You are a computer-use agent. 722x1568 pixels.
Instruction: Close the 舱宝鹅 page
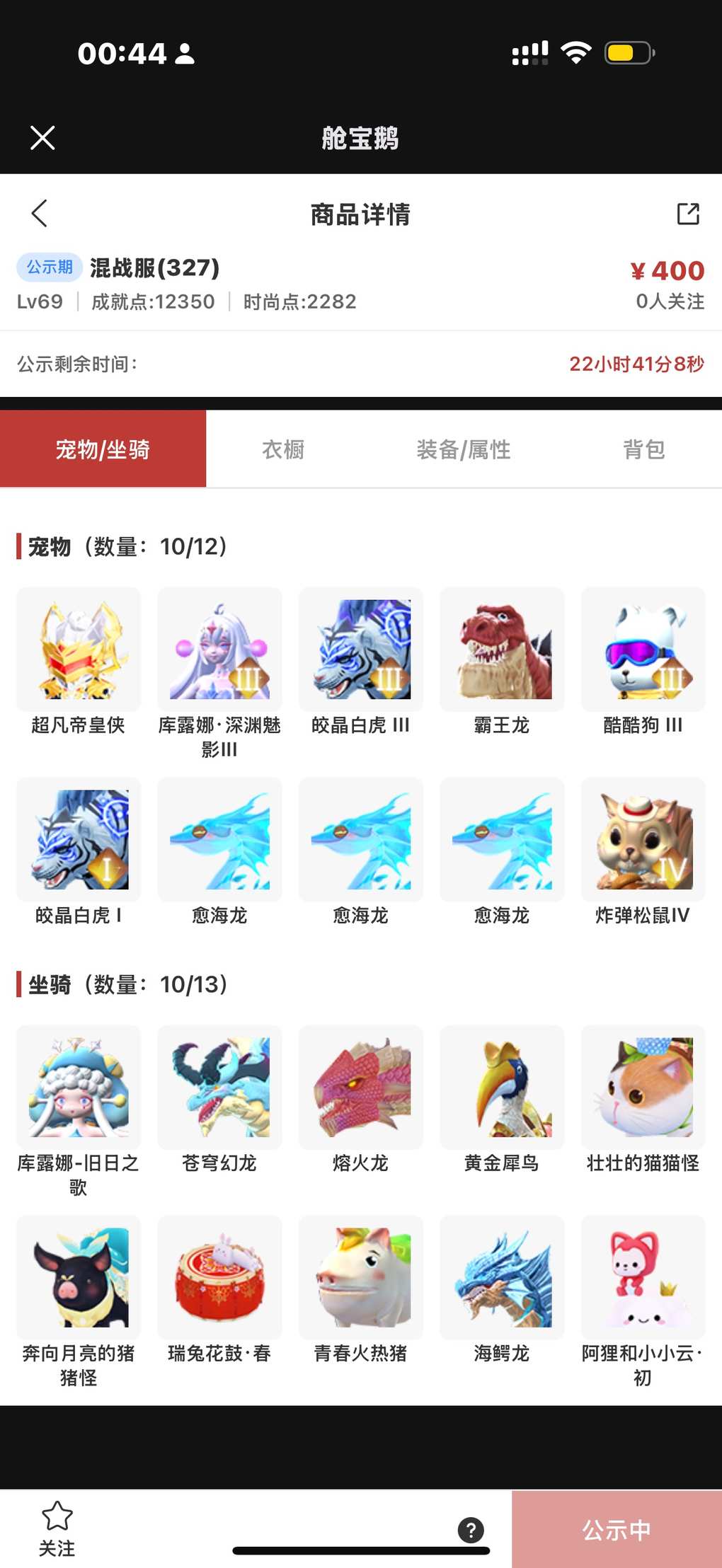coord(42,138)
